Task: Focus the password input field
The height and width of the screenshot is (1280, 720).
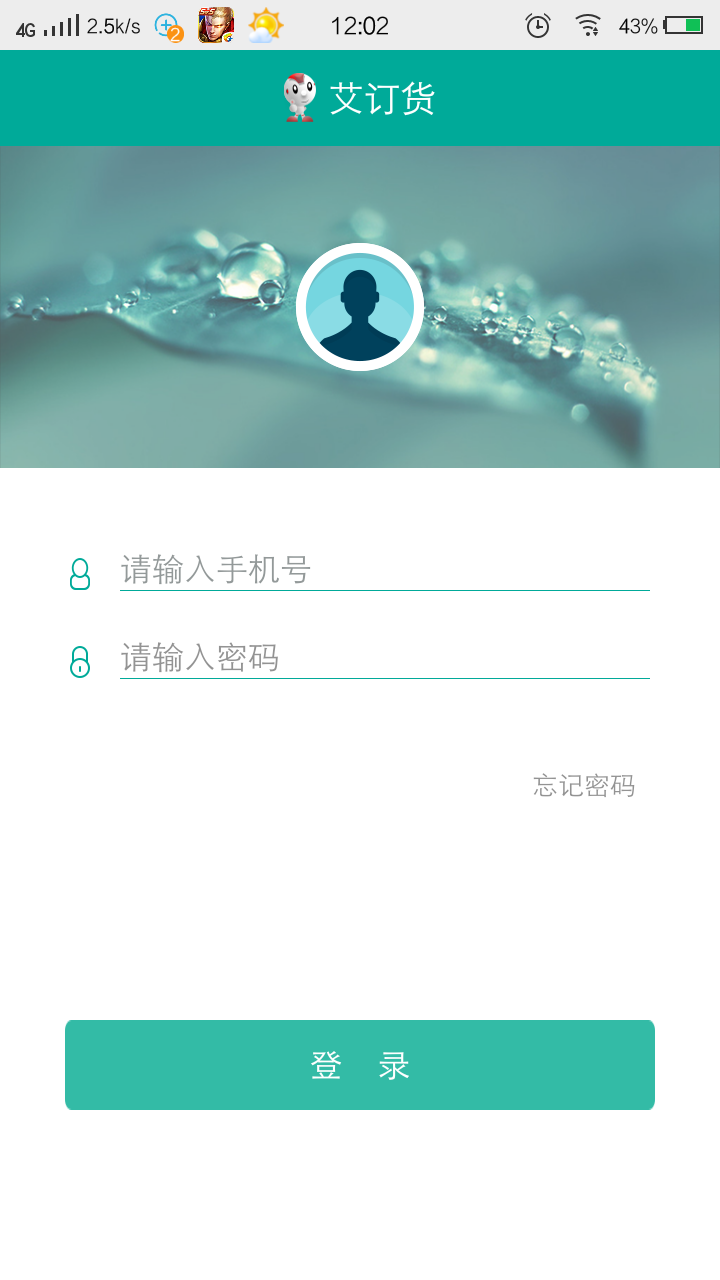Action: tap(384, 658)
